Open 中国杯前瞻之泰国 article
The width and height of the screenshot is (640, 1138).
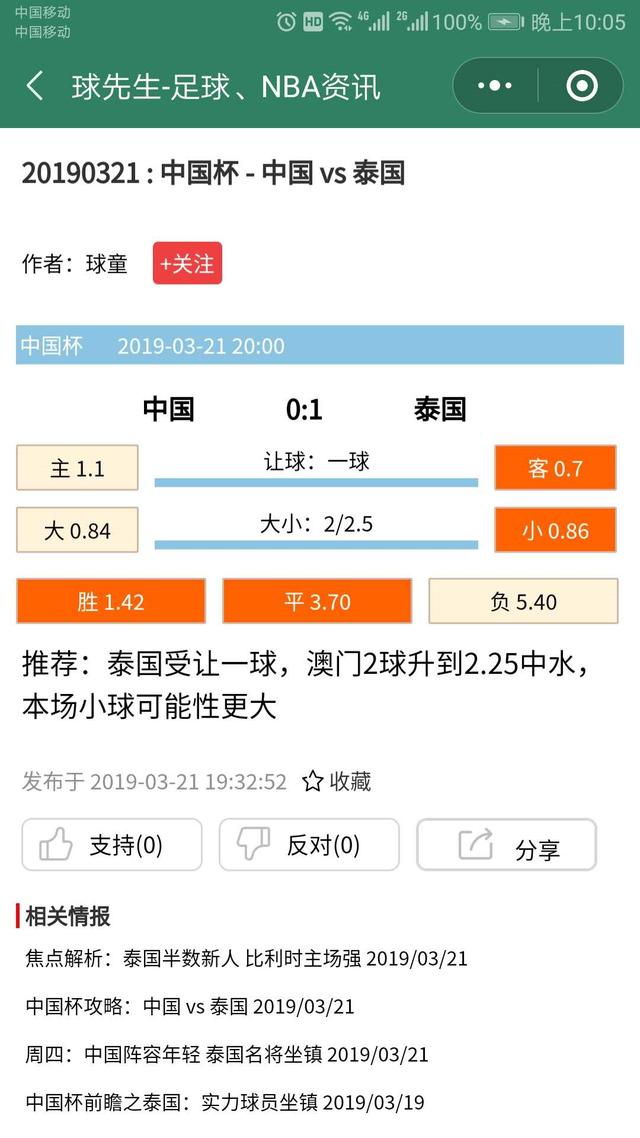point(225,1102)
